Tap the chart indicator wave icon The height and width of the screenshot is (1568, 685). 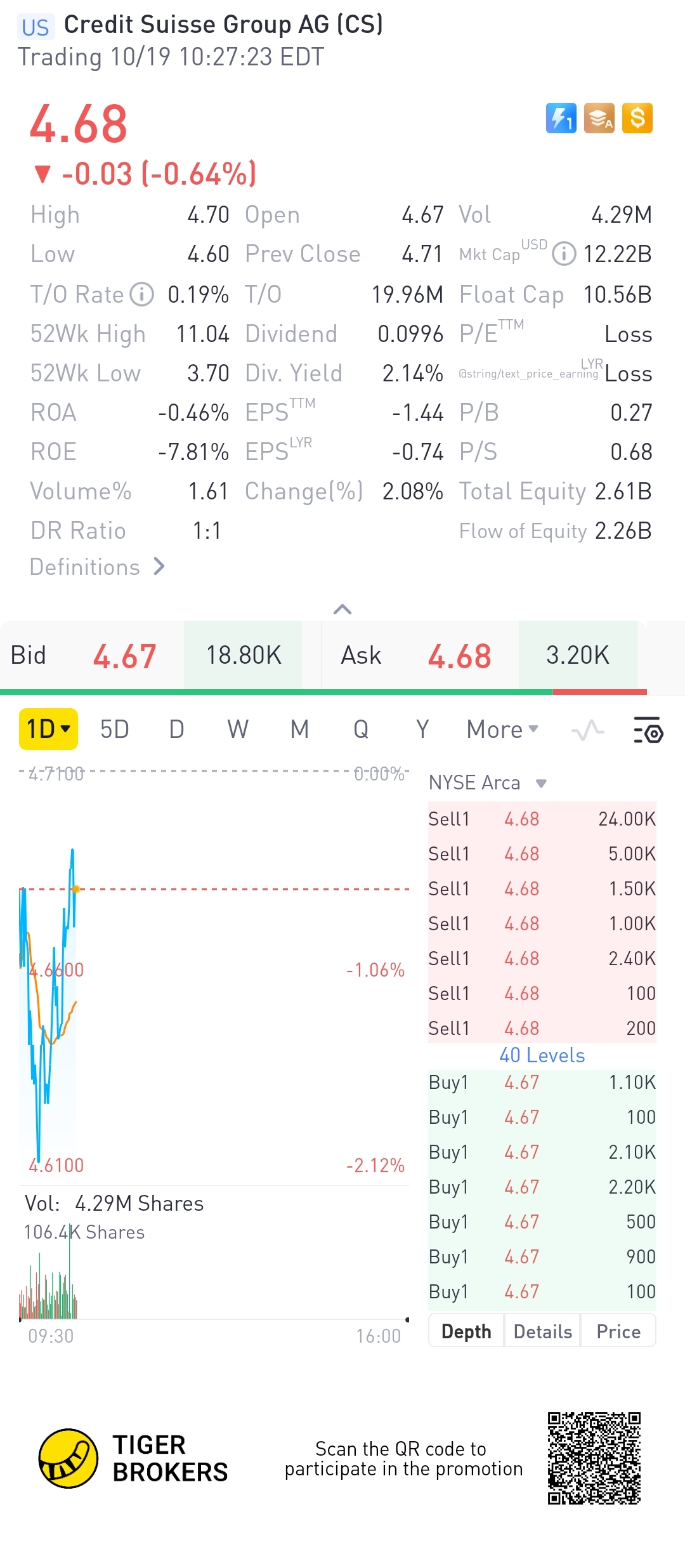tap(587, 730)
